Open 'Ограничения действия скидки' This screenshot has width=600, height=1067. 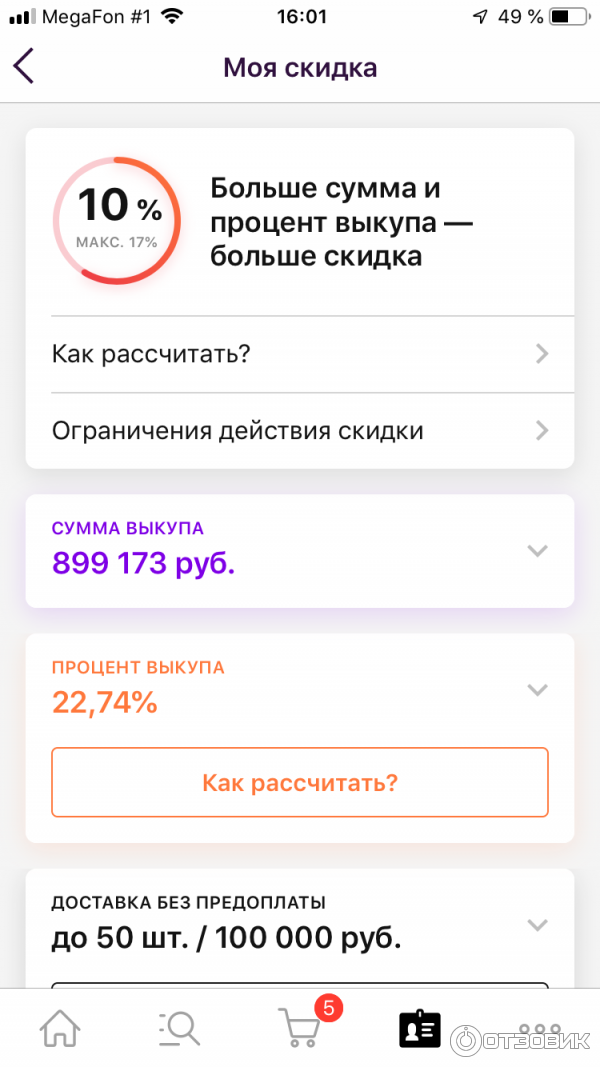click(300, 431)
